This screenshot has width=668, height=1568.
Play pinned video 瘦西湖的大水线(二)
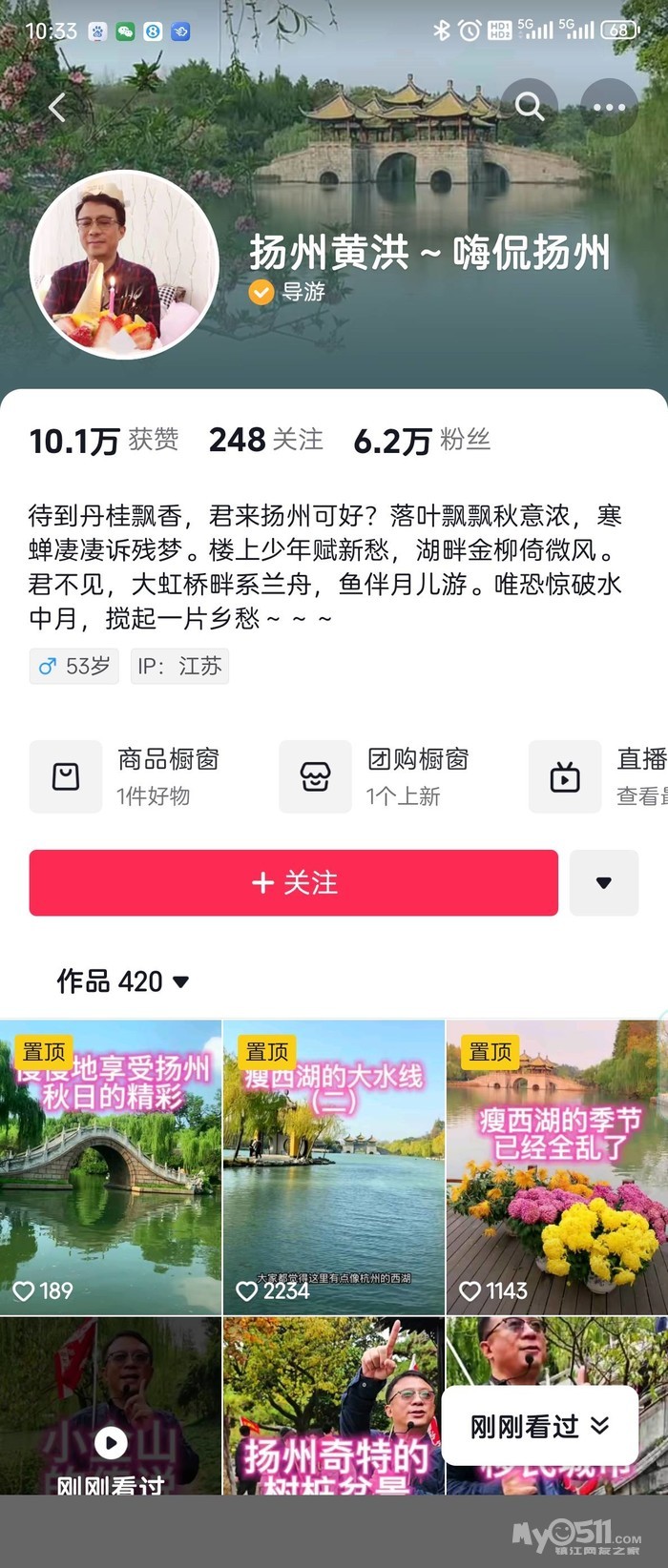coord(334,1168)
